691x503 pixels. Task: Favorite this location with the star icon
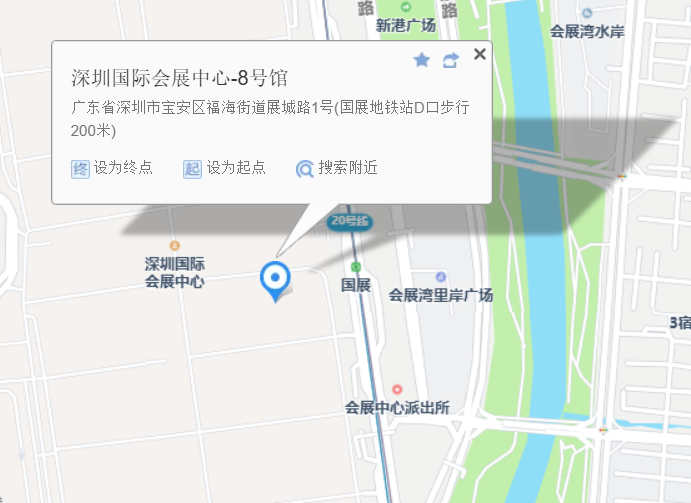pyautogui.click(x=422, y=60)
